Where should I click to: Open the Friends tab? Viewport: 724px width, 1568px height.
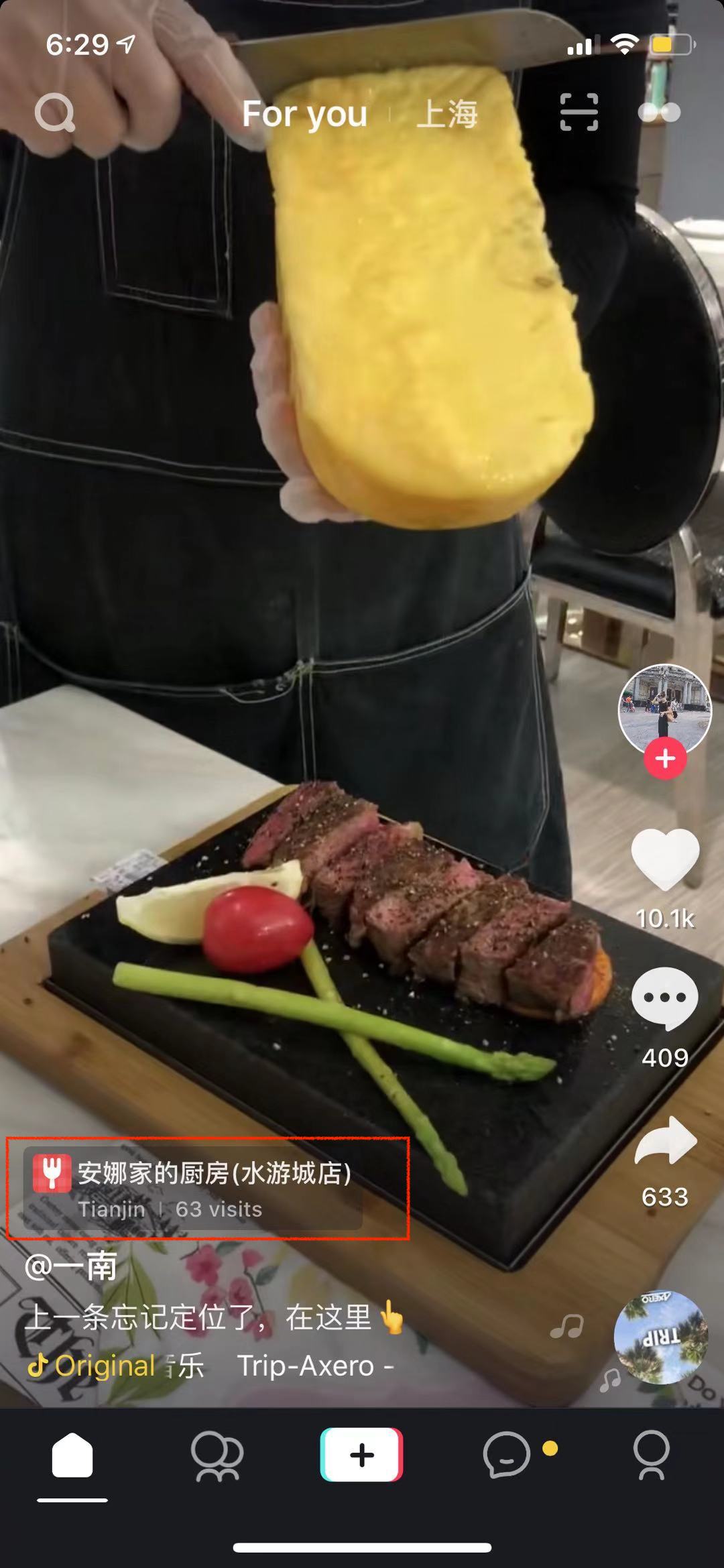(x=217, y=1455)
